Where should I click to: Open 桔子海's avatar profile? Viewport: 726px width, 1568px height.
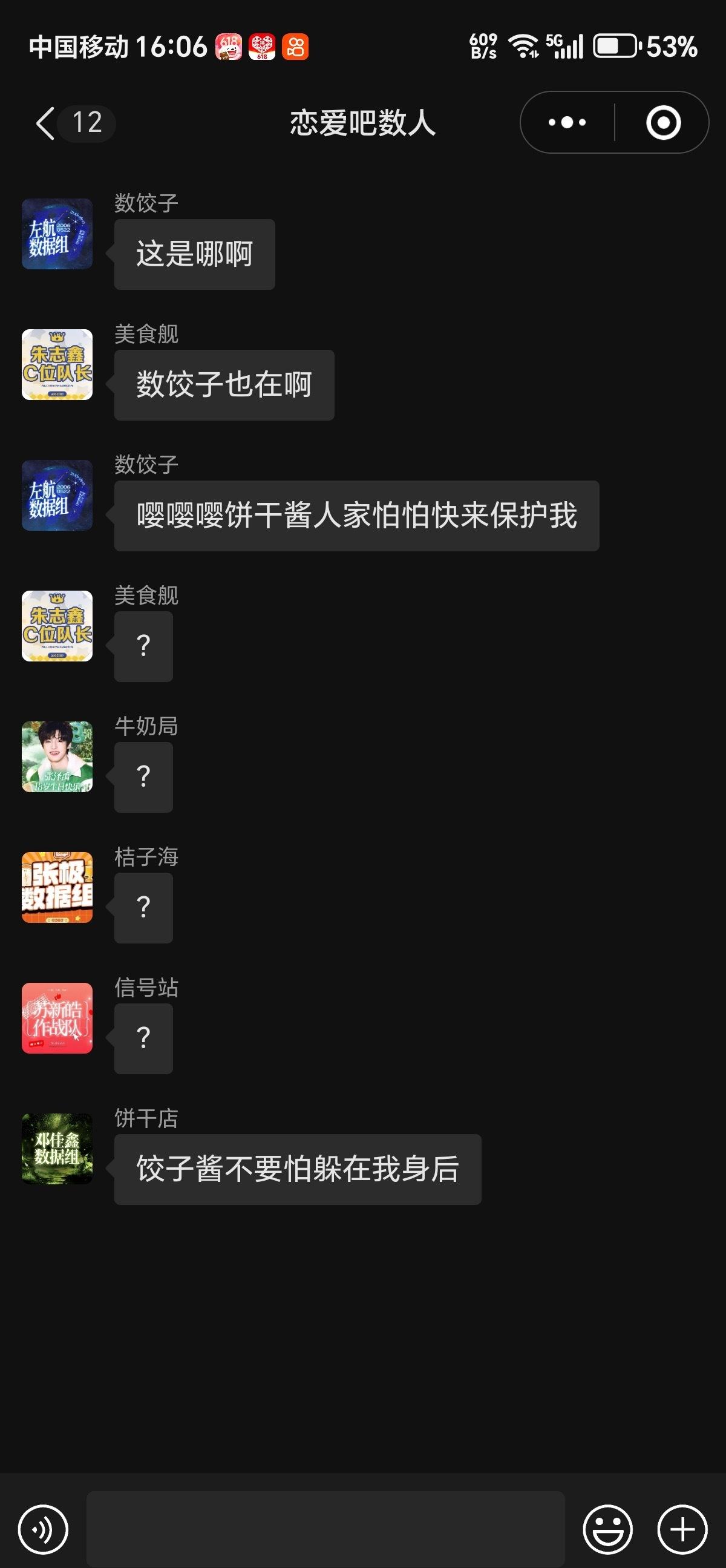[x=57, y=887]
